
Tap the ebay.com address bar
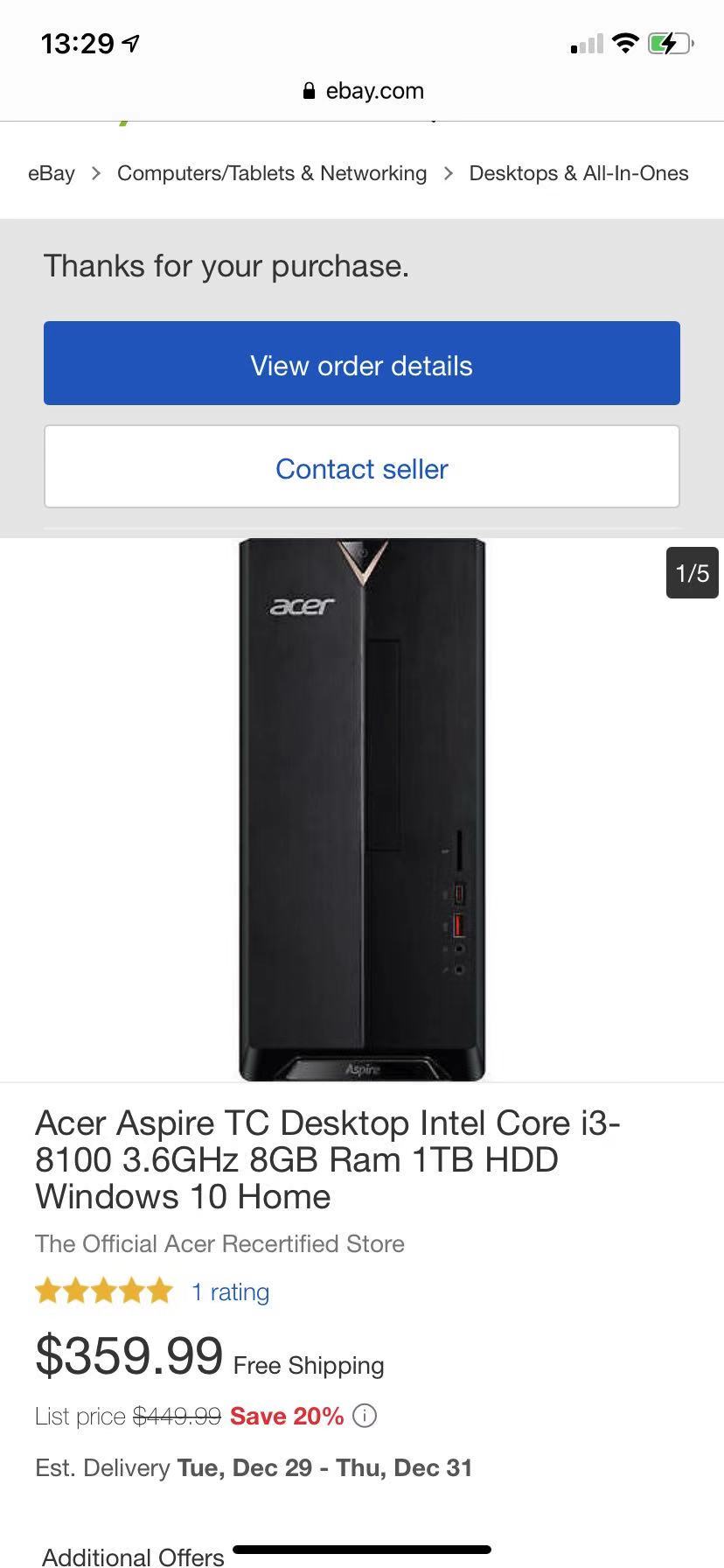(x=362, y=91)
